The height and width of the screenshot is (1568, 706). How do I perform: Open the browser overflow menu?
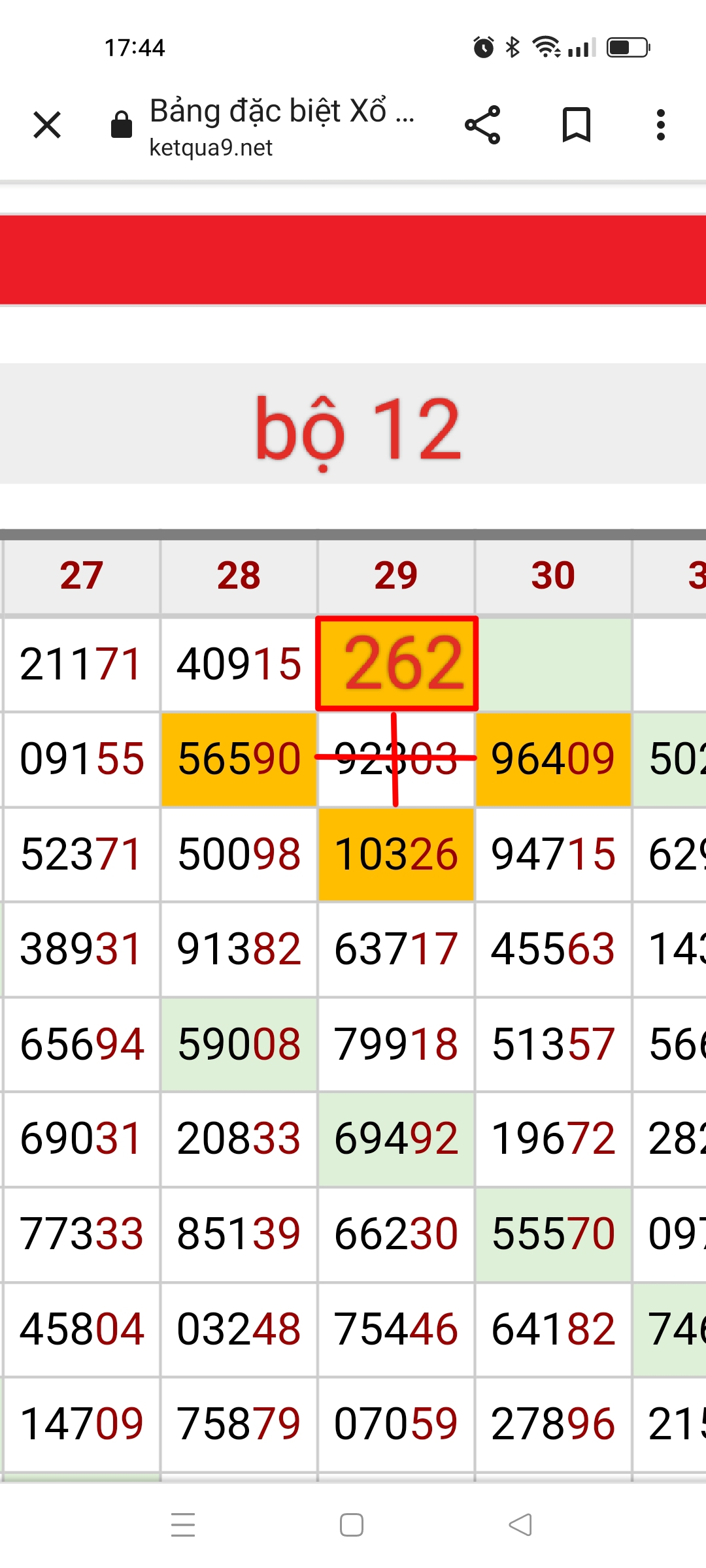tap(660, 125)
